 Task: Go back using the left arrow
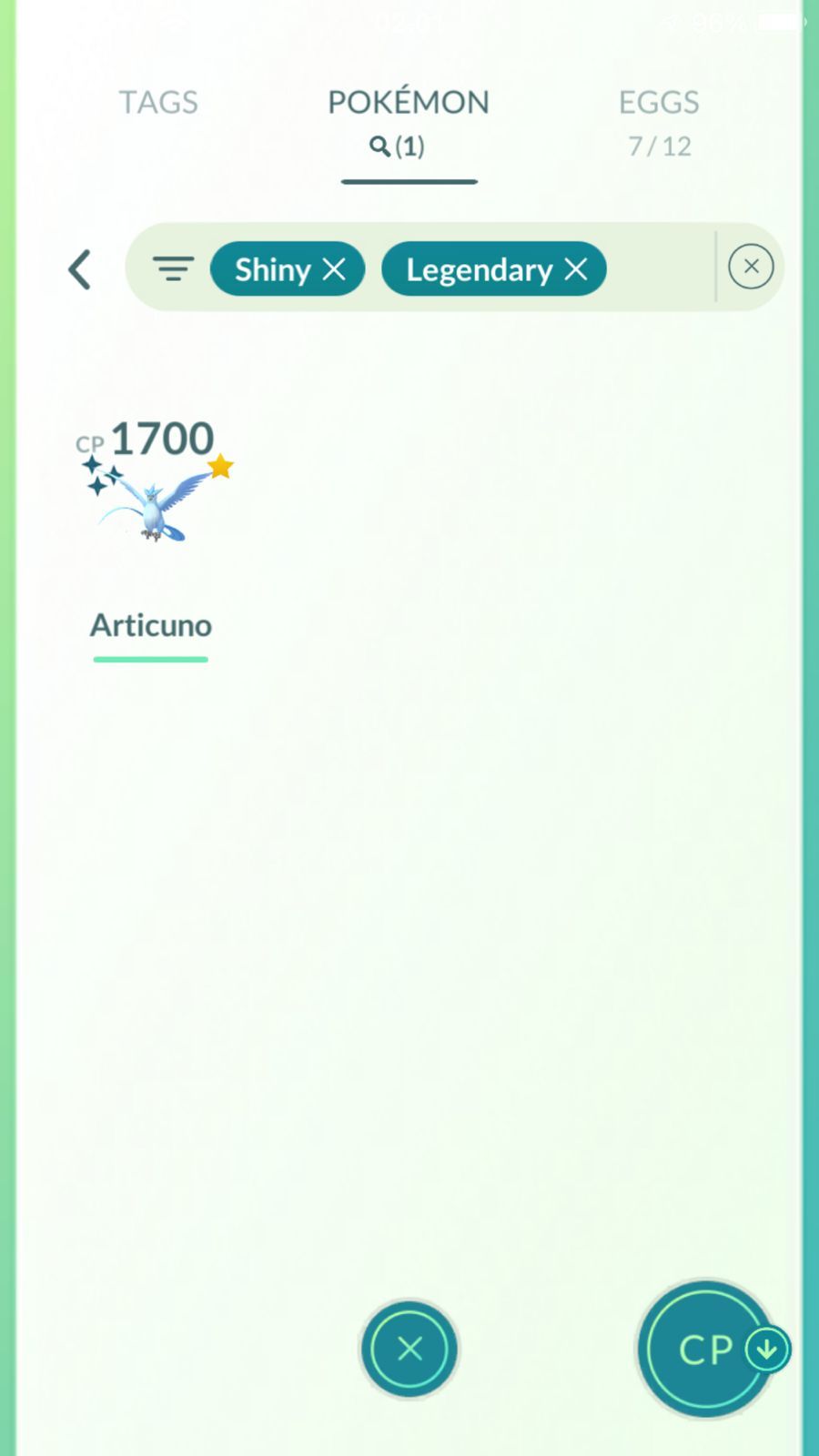80,269
